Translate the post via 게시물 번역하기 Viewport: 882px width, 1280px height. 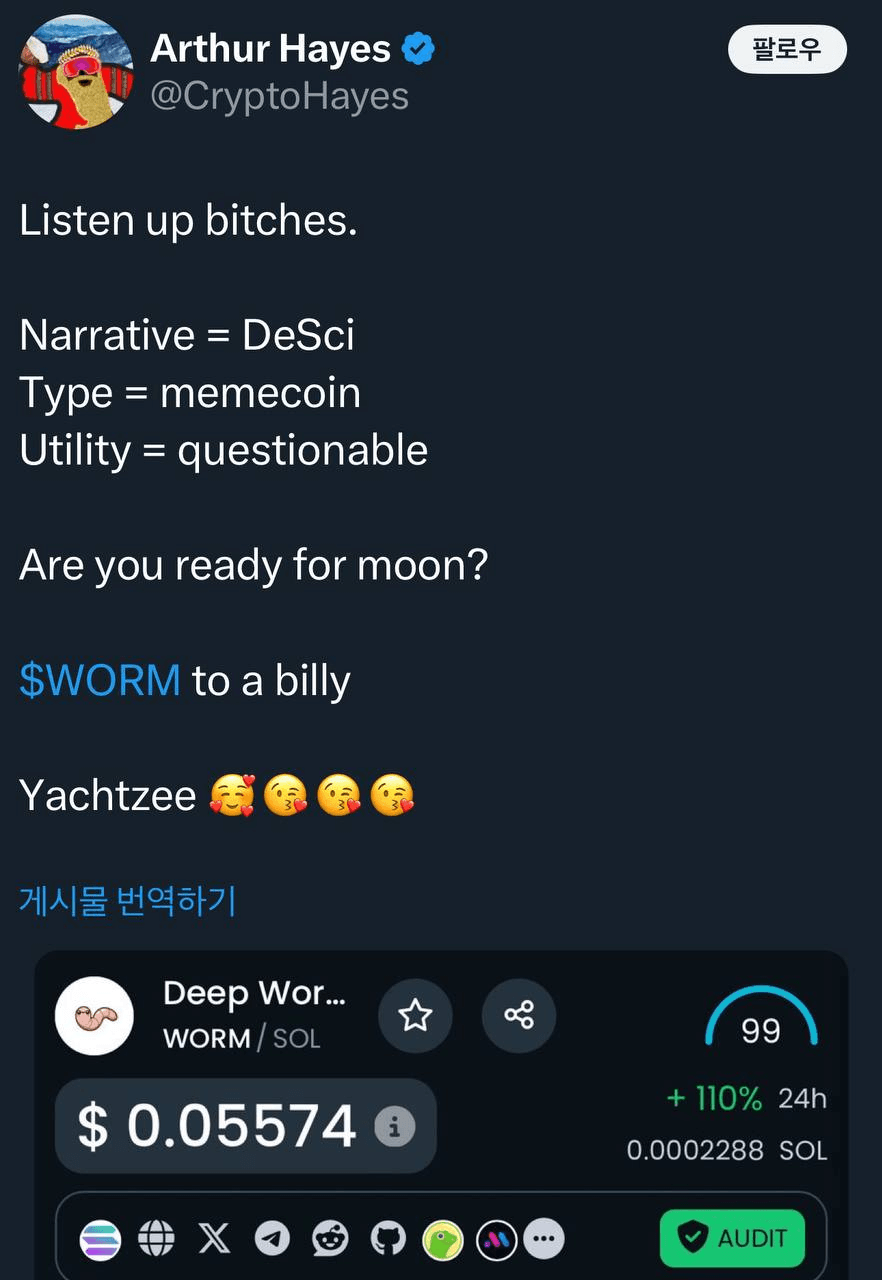point(127,900)
